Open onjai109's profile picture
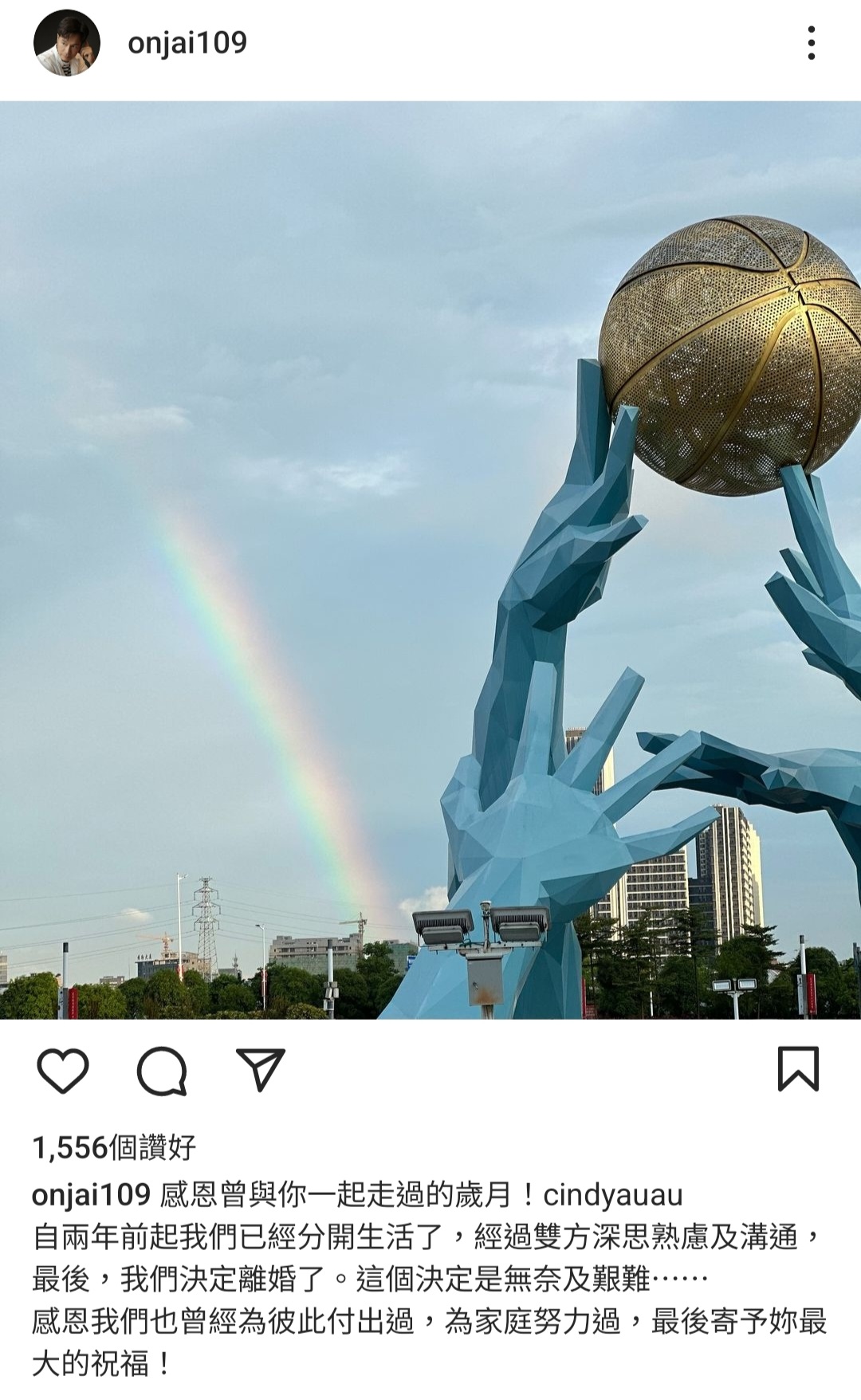Image resolution: width=861 pixels, height=1400 pixels. point(67,43)
